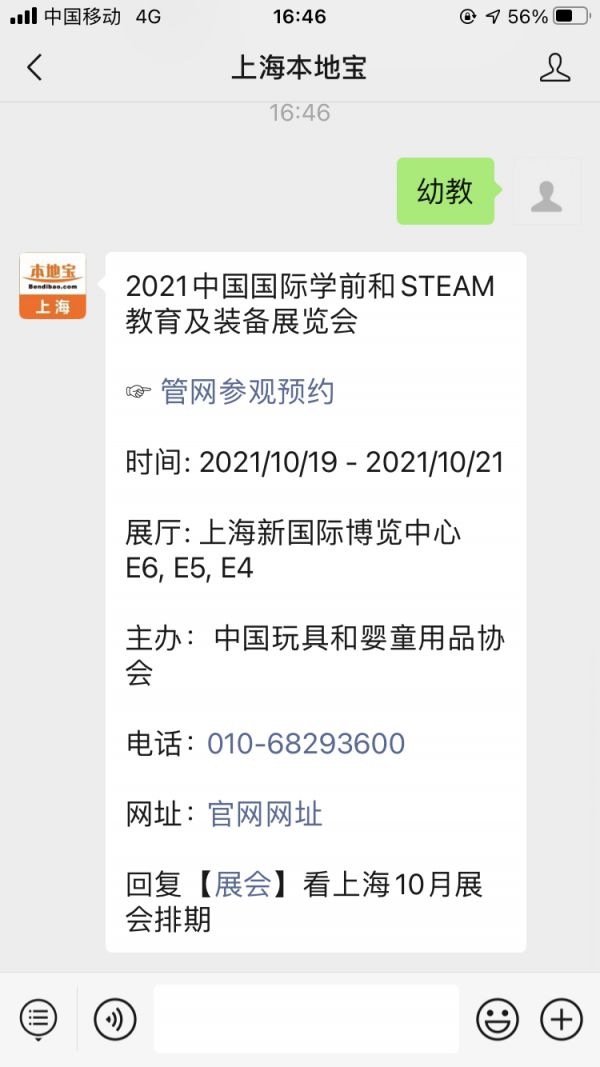Tap my own avatar beside 幼教
The image size is (600, 1067).
(546, 191)
